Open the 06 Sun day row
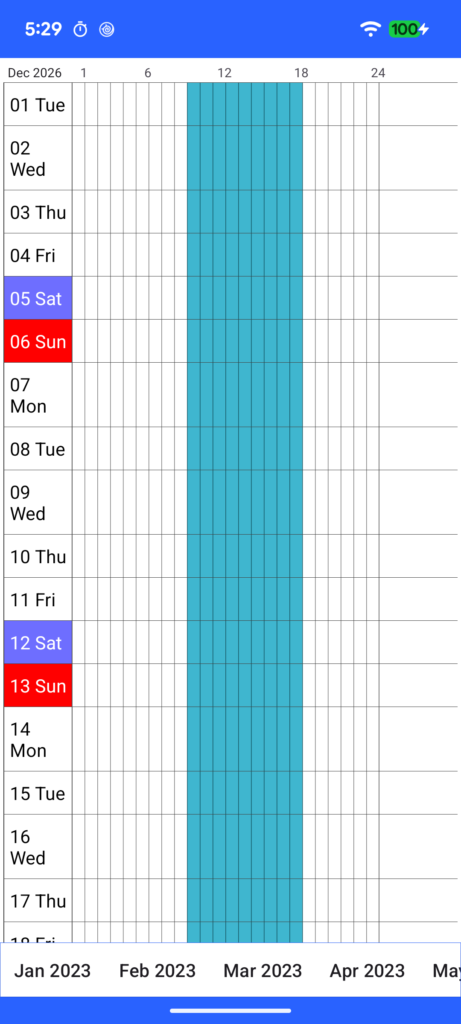 coord(38,342)
